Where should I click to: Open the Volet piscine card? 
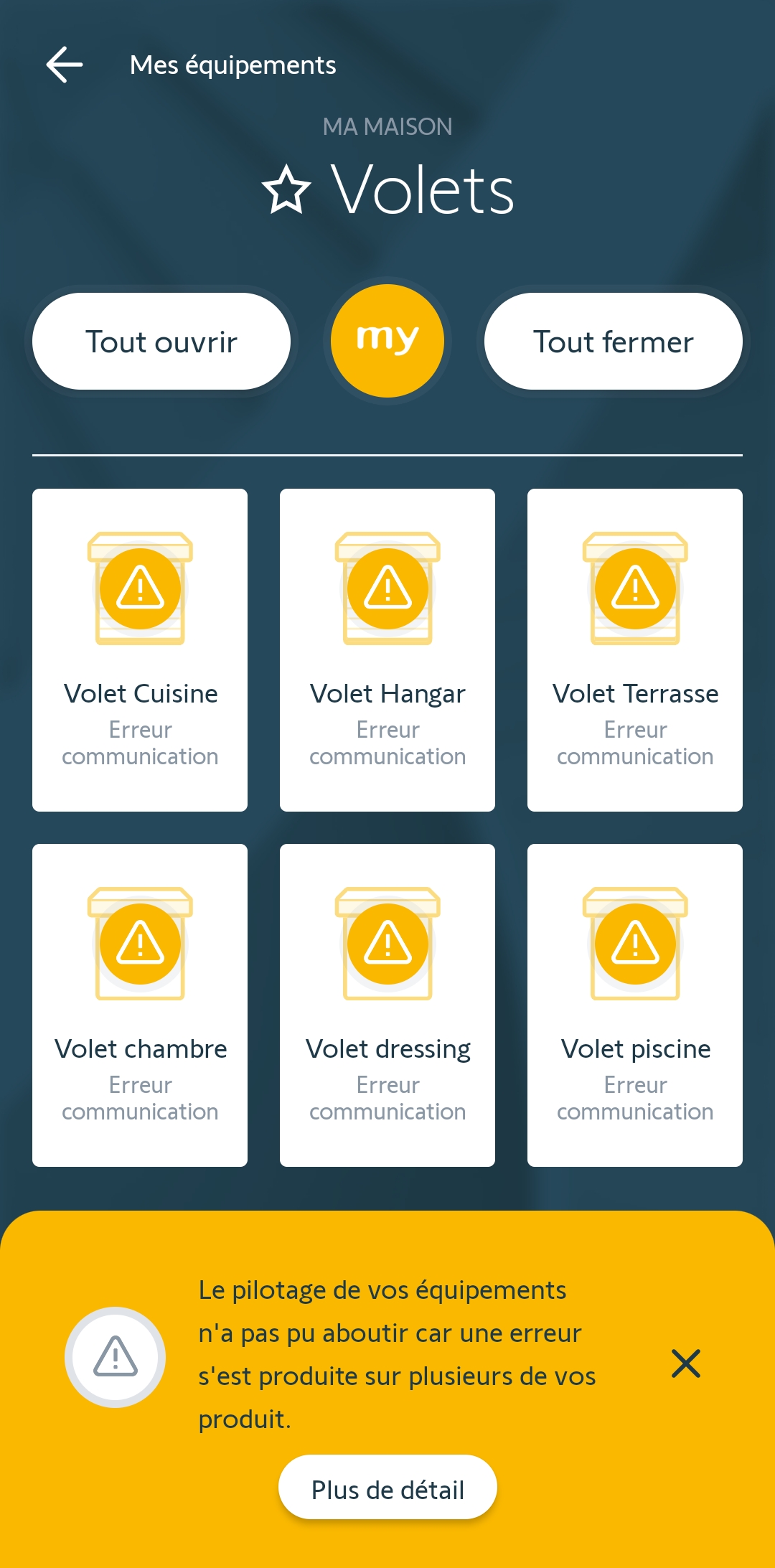point(635,1005)
